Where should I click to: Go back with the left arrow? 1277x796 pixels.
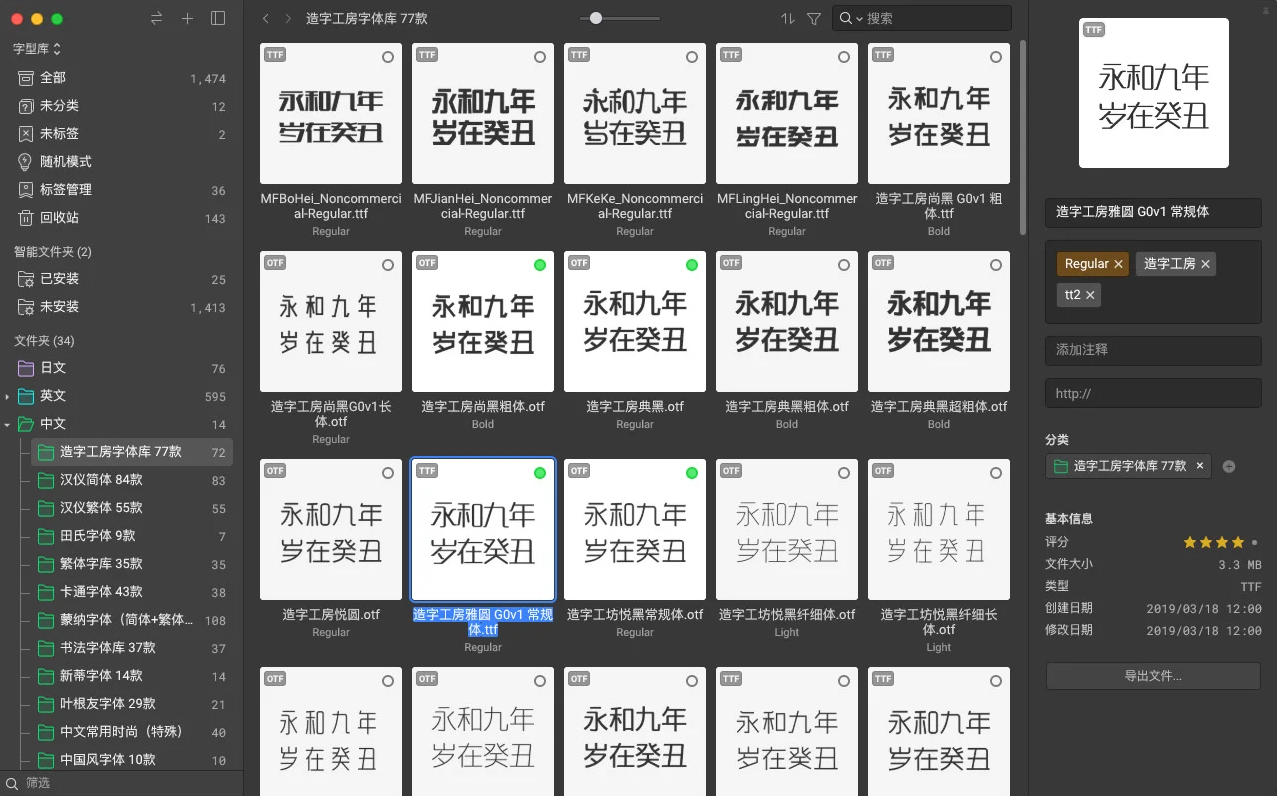[265, 18]
